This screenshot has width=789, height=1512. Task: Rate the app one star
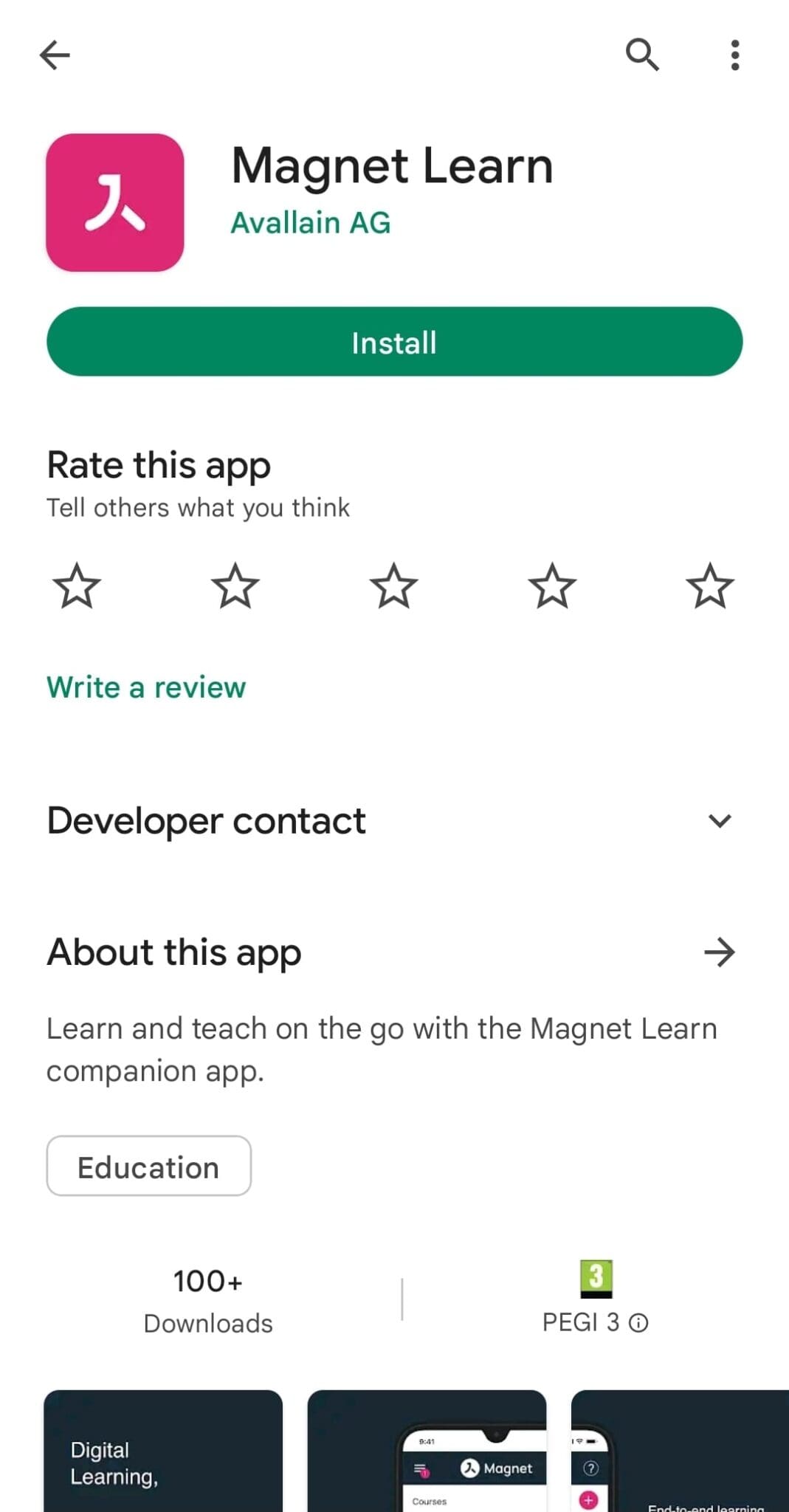[77, 586]
